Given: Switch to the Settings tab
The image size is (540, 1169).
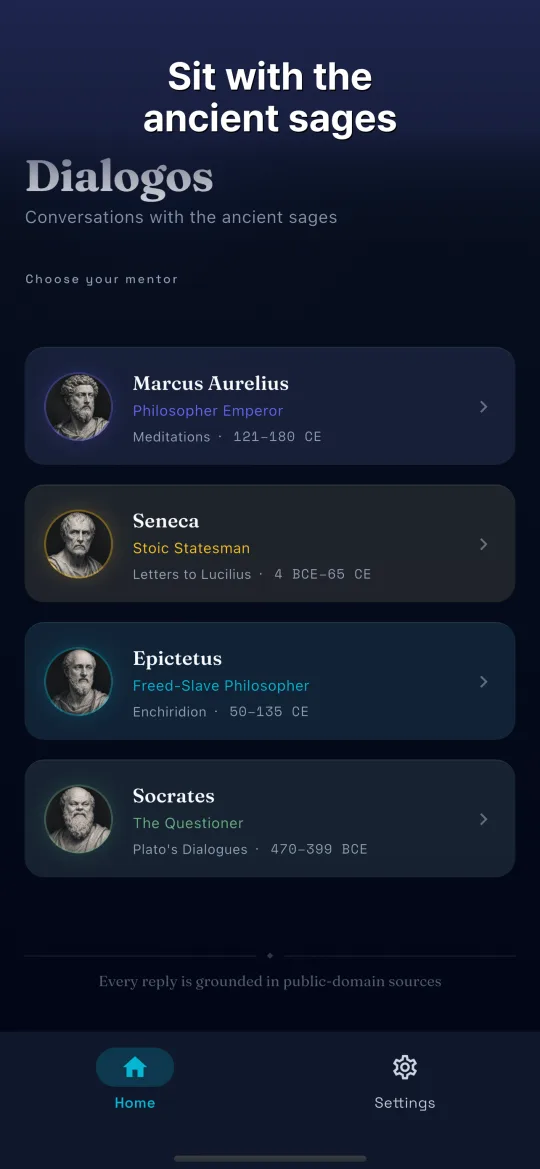Looking at the screenshot, I should tap(404, 1082).
